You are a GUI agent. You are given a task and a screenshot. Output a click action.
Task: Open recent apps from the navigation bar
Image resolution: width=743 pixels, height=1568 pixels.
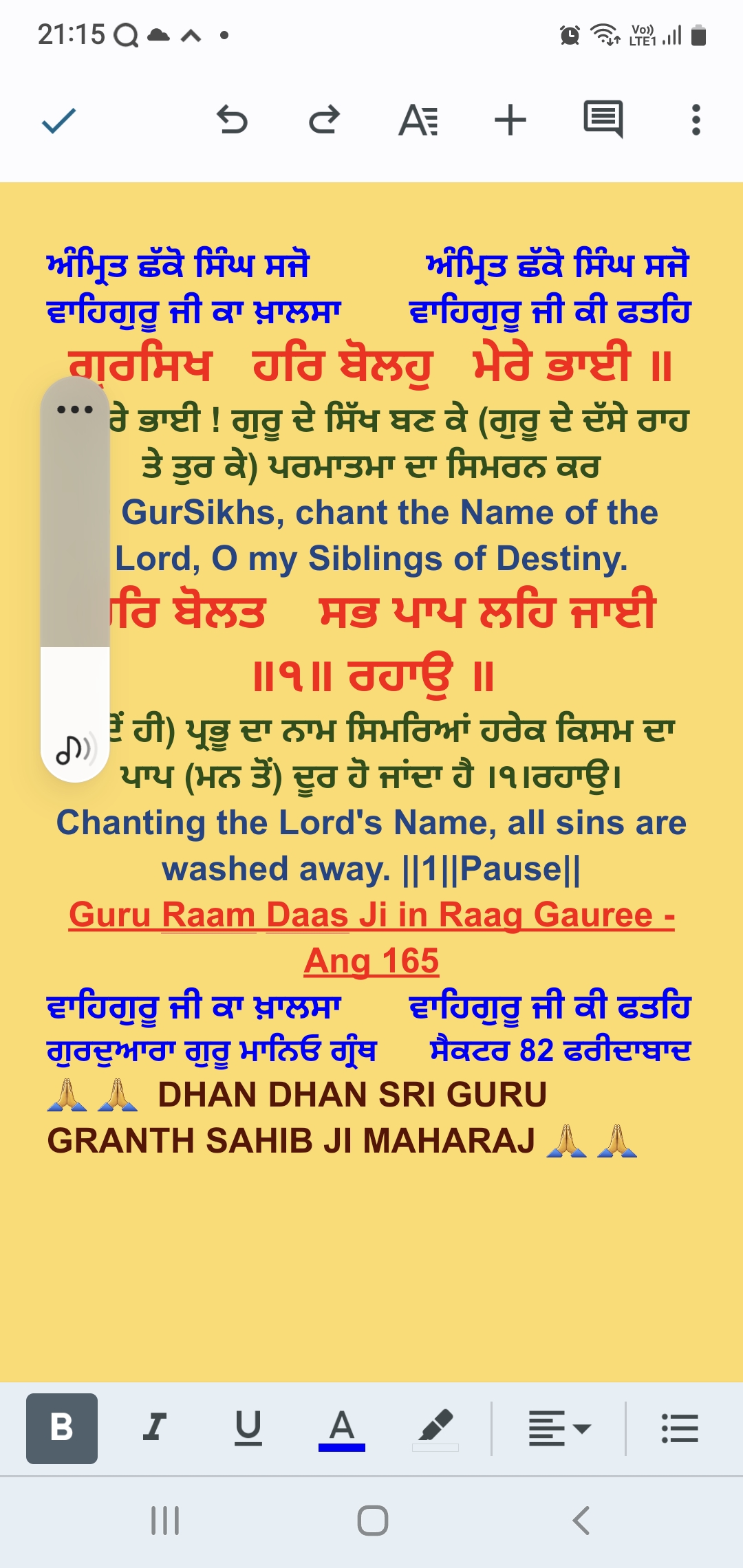(x=165, y=1521)
